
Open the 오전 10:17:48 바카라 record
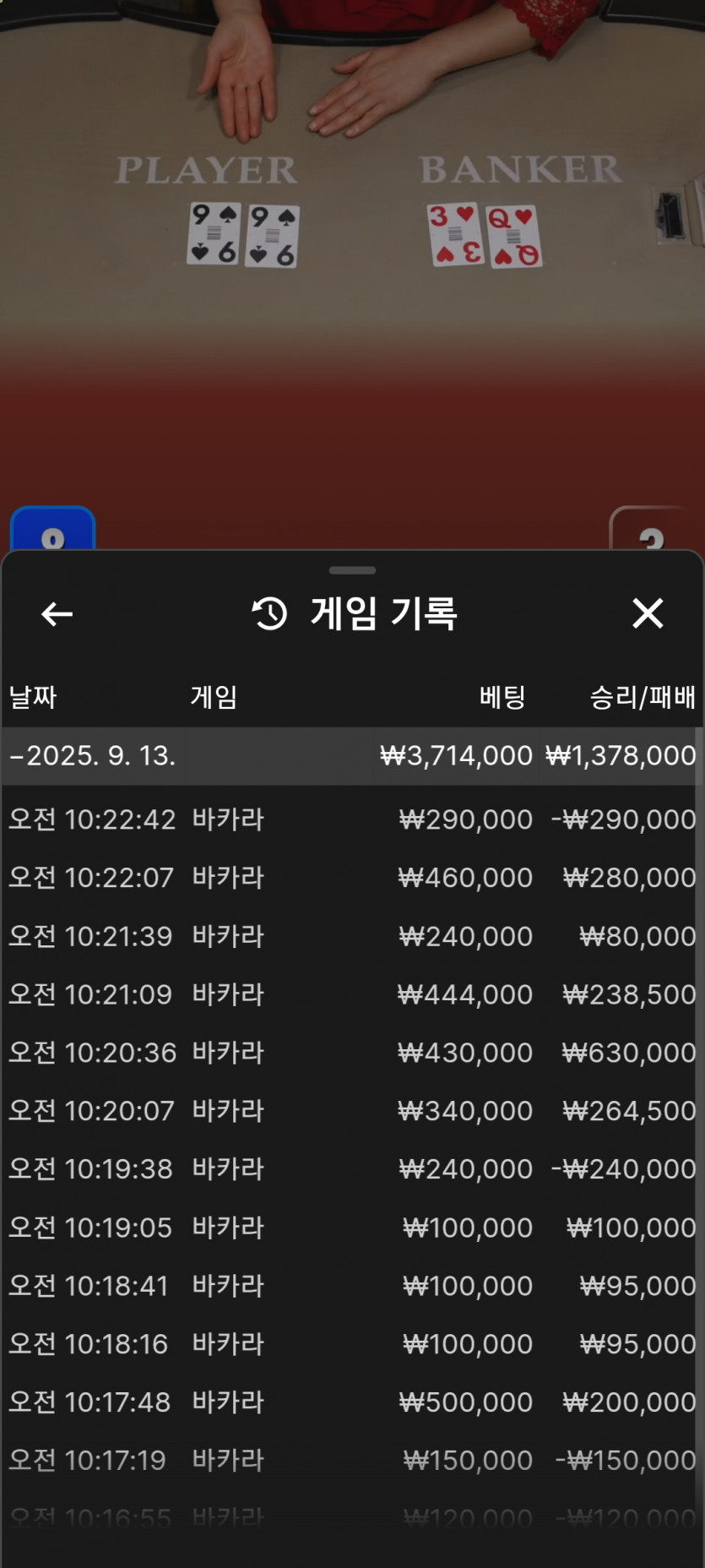pyautogui.click(x=352, y=1402)
